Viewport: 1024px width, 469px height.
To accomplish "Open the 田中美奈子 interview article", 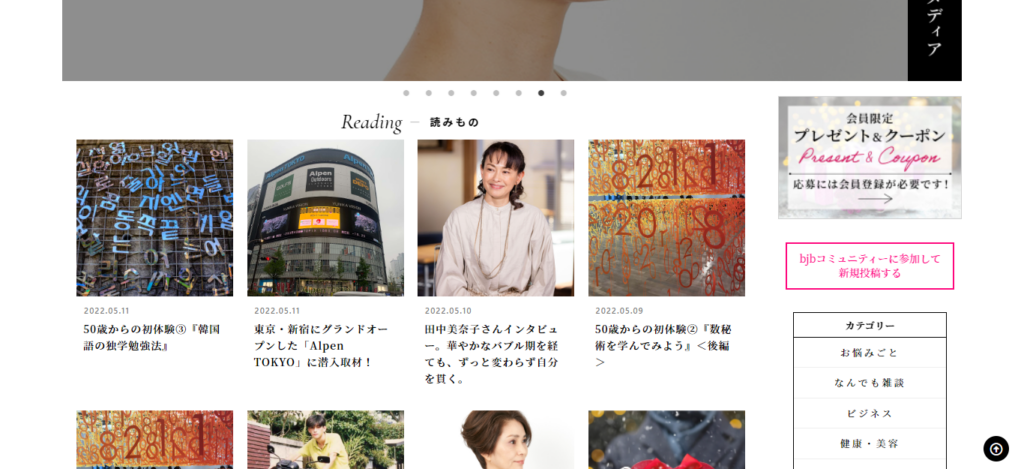I will coord(495,218).
